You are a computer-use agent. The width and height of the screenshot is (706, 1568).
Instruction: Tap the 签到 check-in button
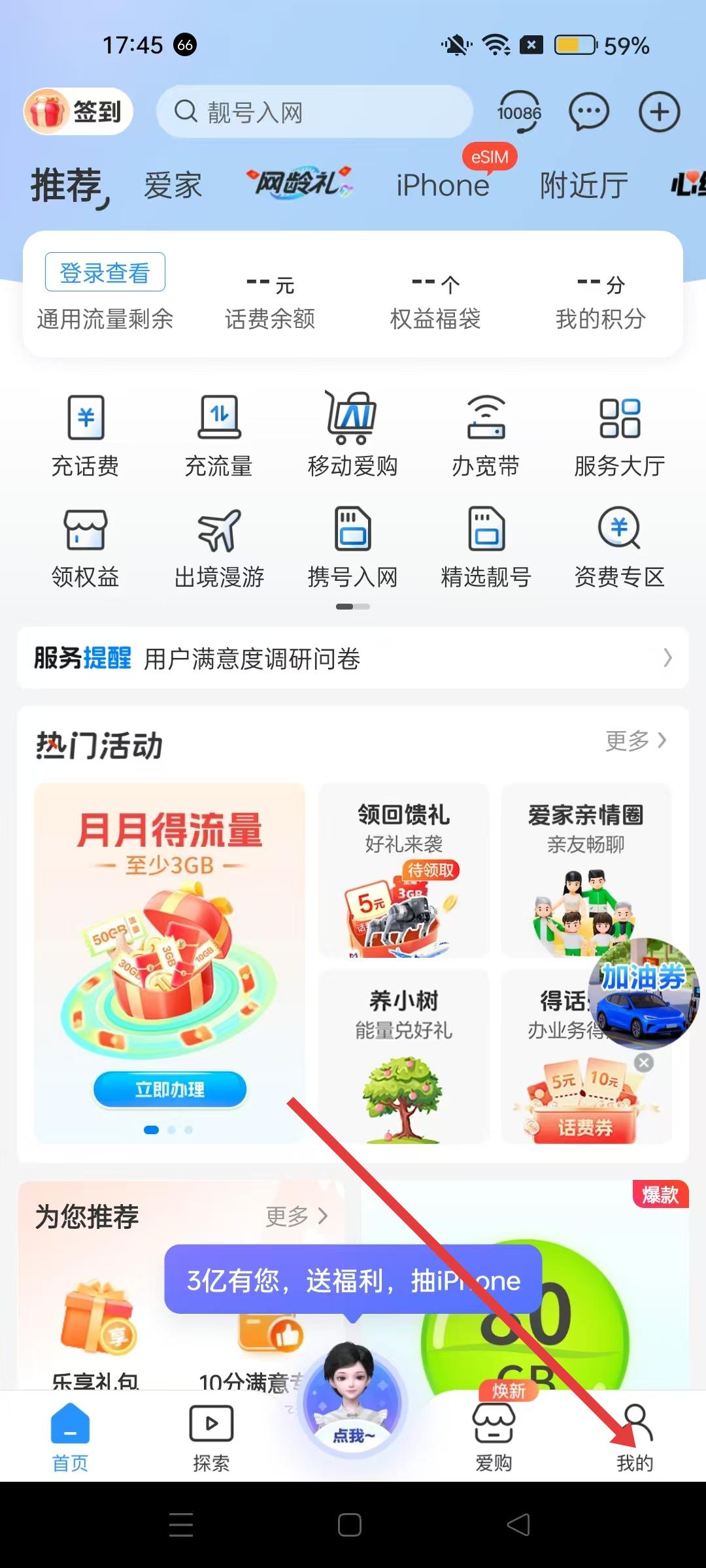tap(78, 112)
